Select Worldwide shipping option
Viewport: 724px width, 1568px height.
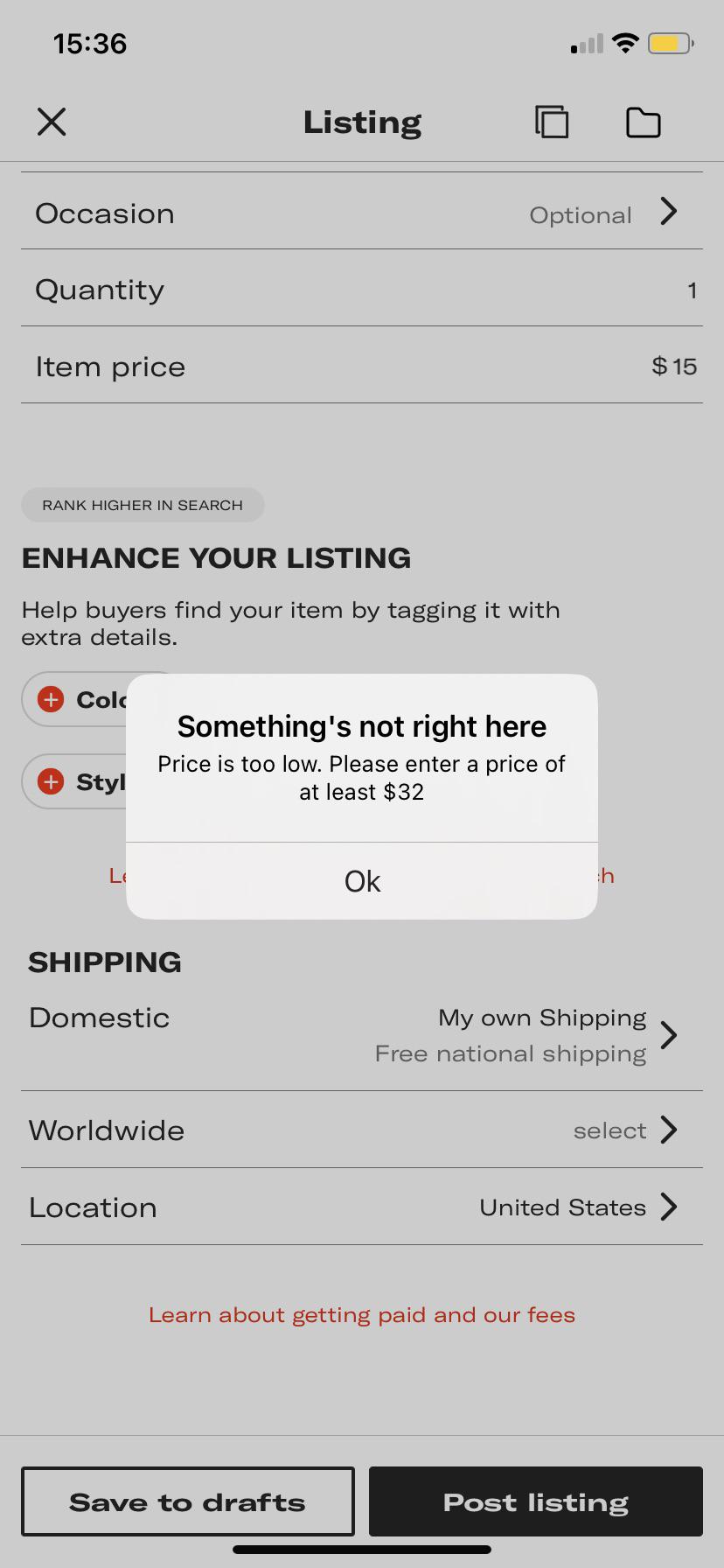pyautogui.click(x=362, y=1130)
